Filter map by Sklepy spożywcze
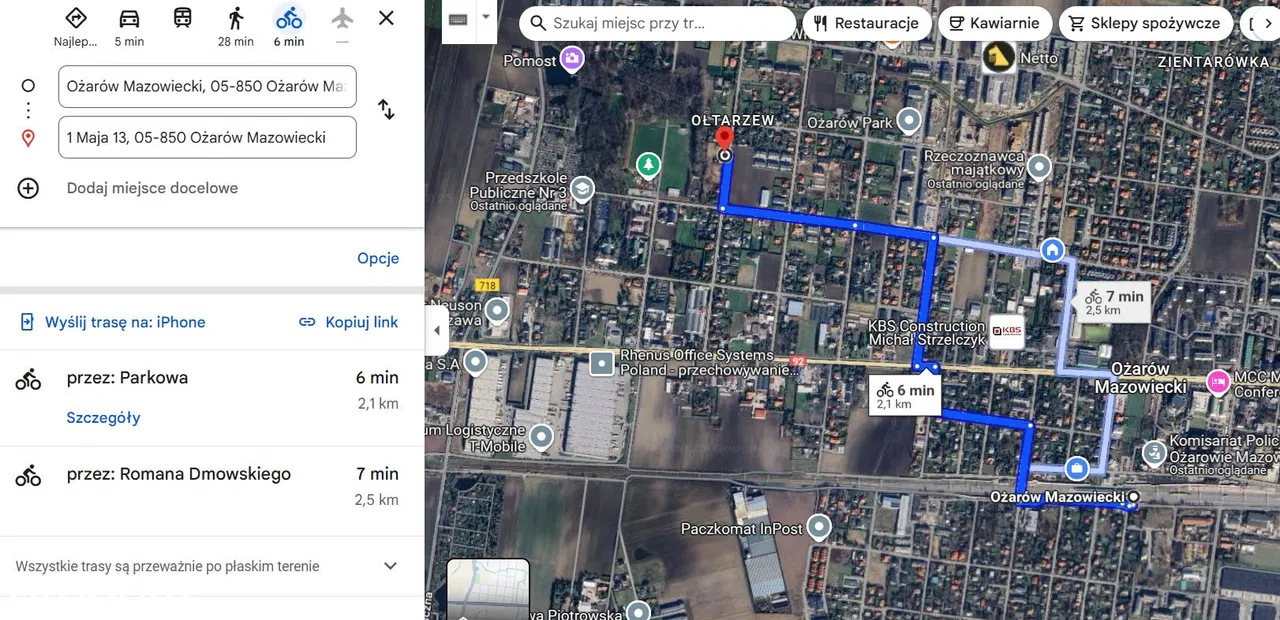The image size is (1280, 620). coord(1144,23)
